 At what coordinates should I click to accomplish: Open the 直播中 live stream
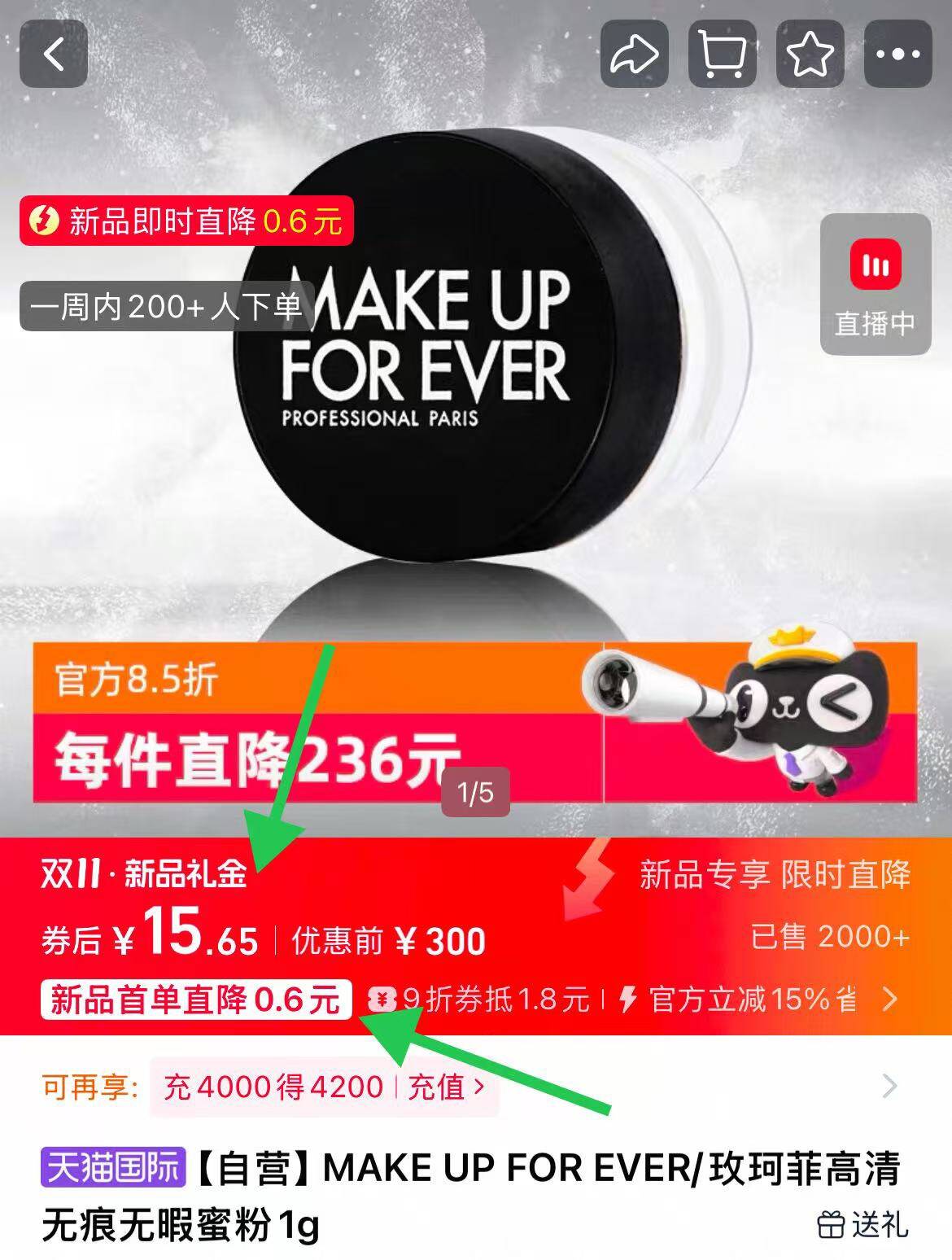(876, 285)
